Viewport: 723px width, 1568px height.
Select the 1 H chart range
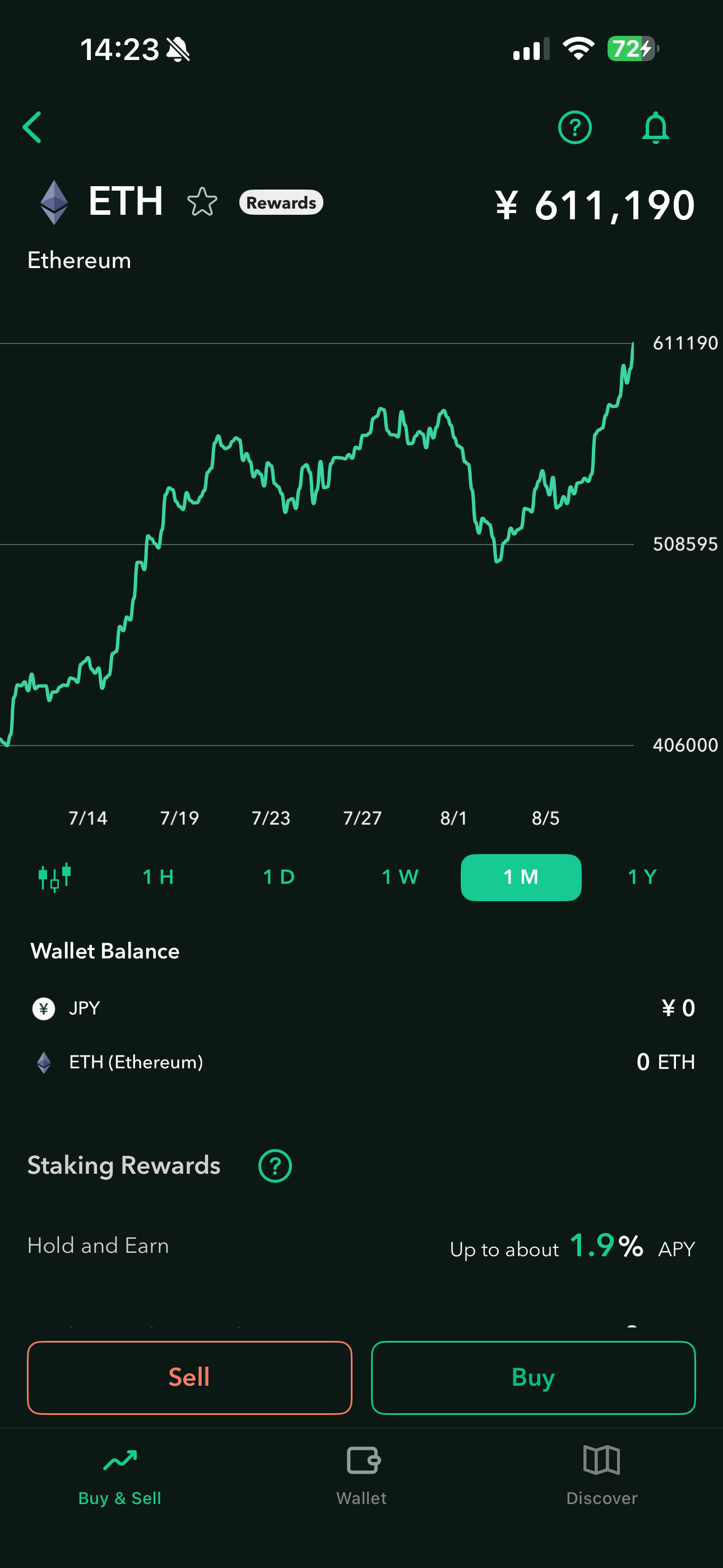click(158, 877)
